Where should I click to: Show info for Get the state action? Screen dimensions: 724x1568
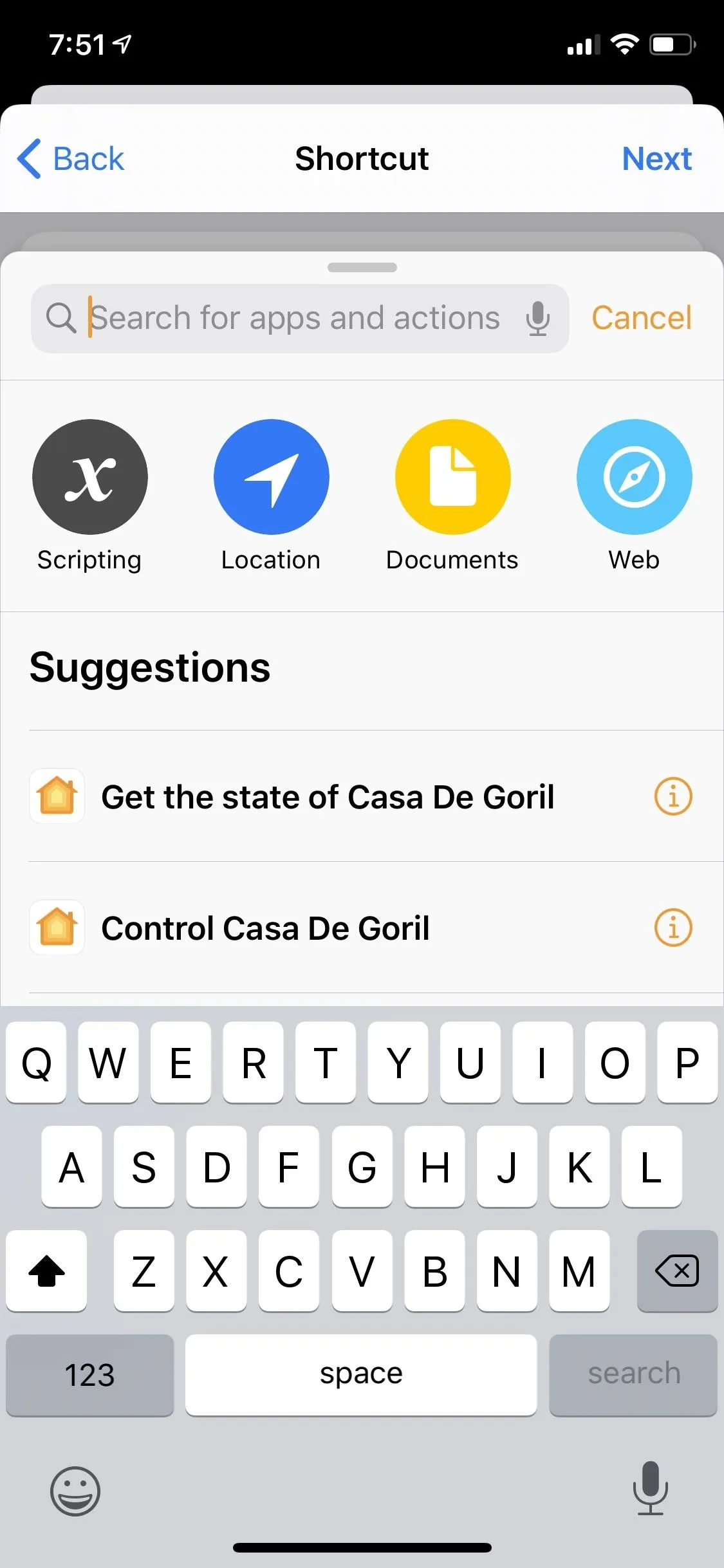click(673, 797)
